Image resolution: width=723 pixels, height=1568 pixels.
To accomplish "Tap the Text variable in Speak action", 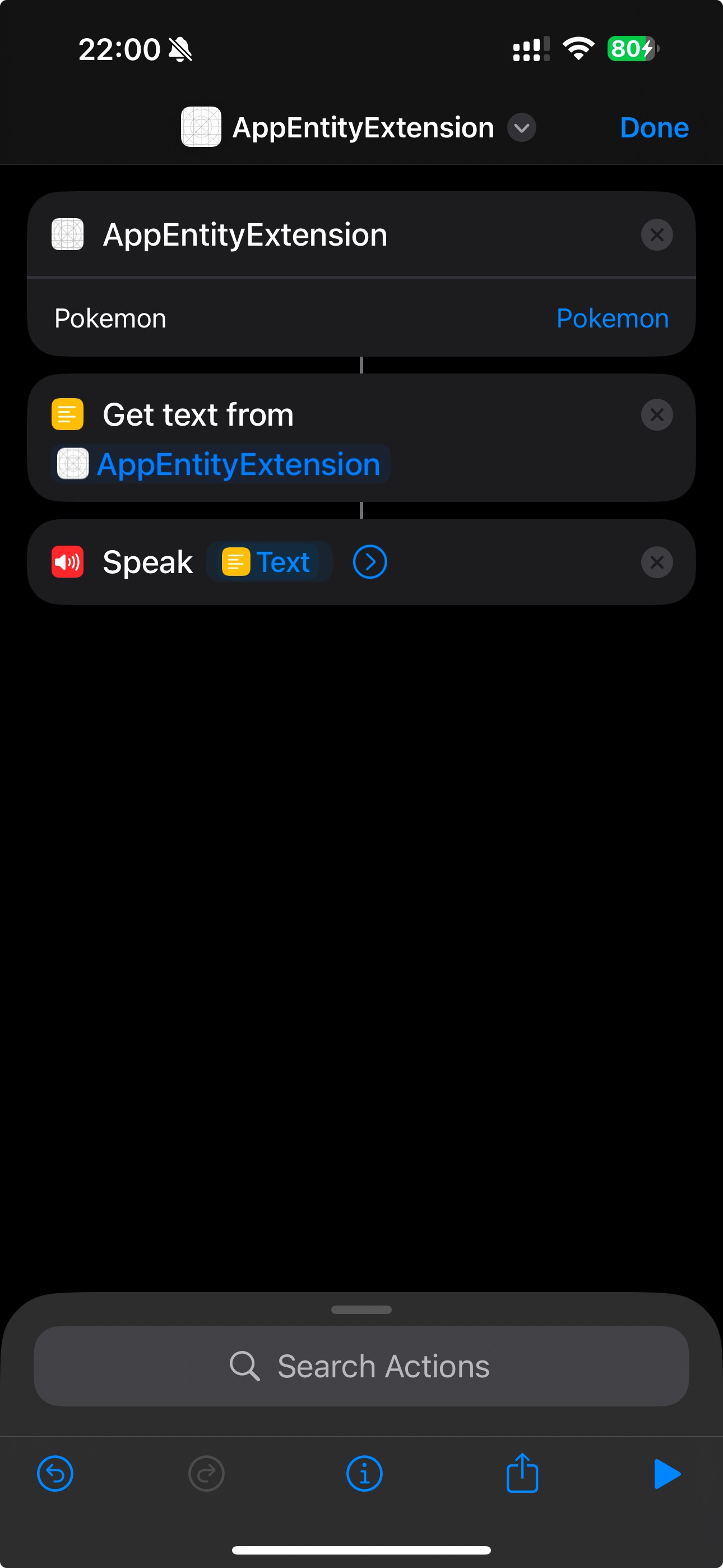I will pos(269,562).
